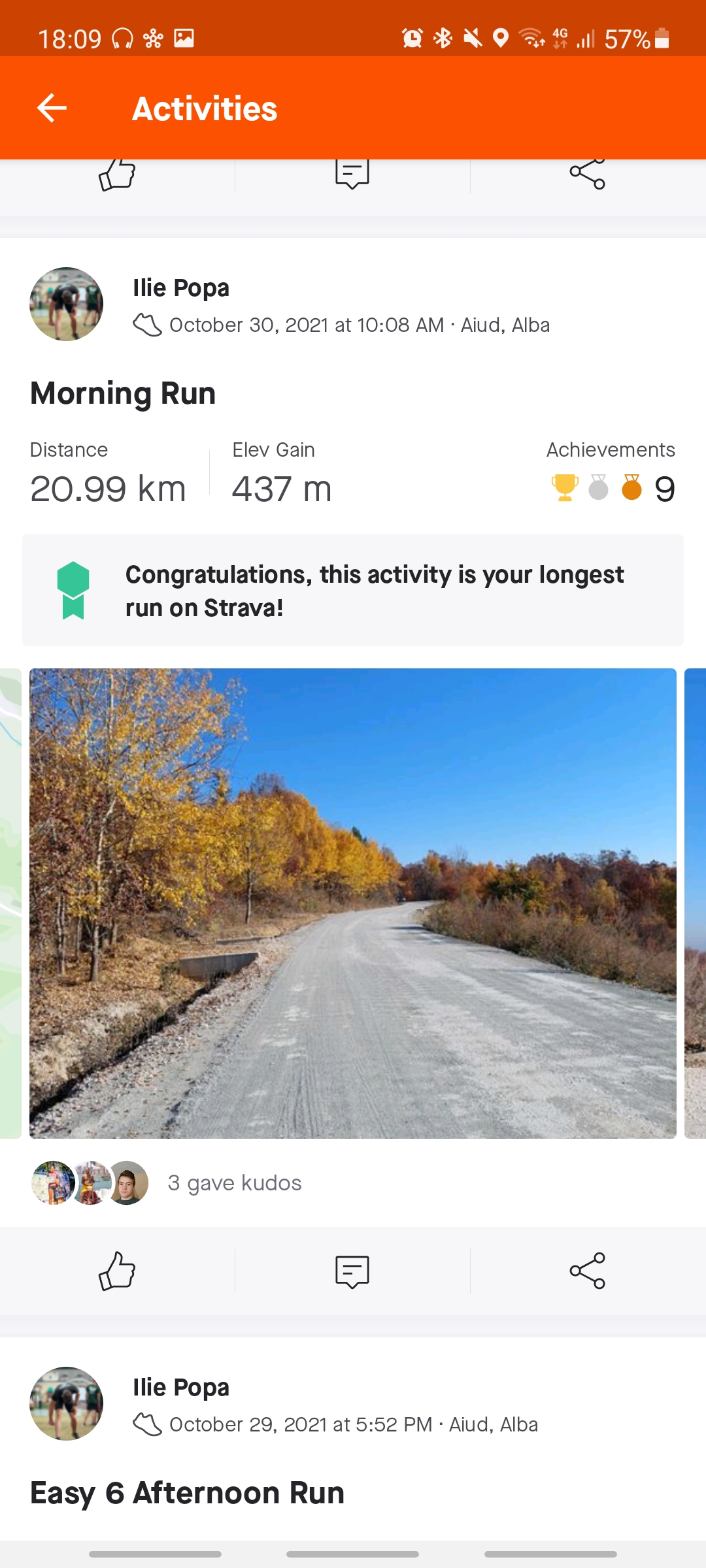
Task: Open Ilie Popa's profile from Morning Run
Action: pyautogui.click(x=67, y=304)
